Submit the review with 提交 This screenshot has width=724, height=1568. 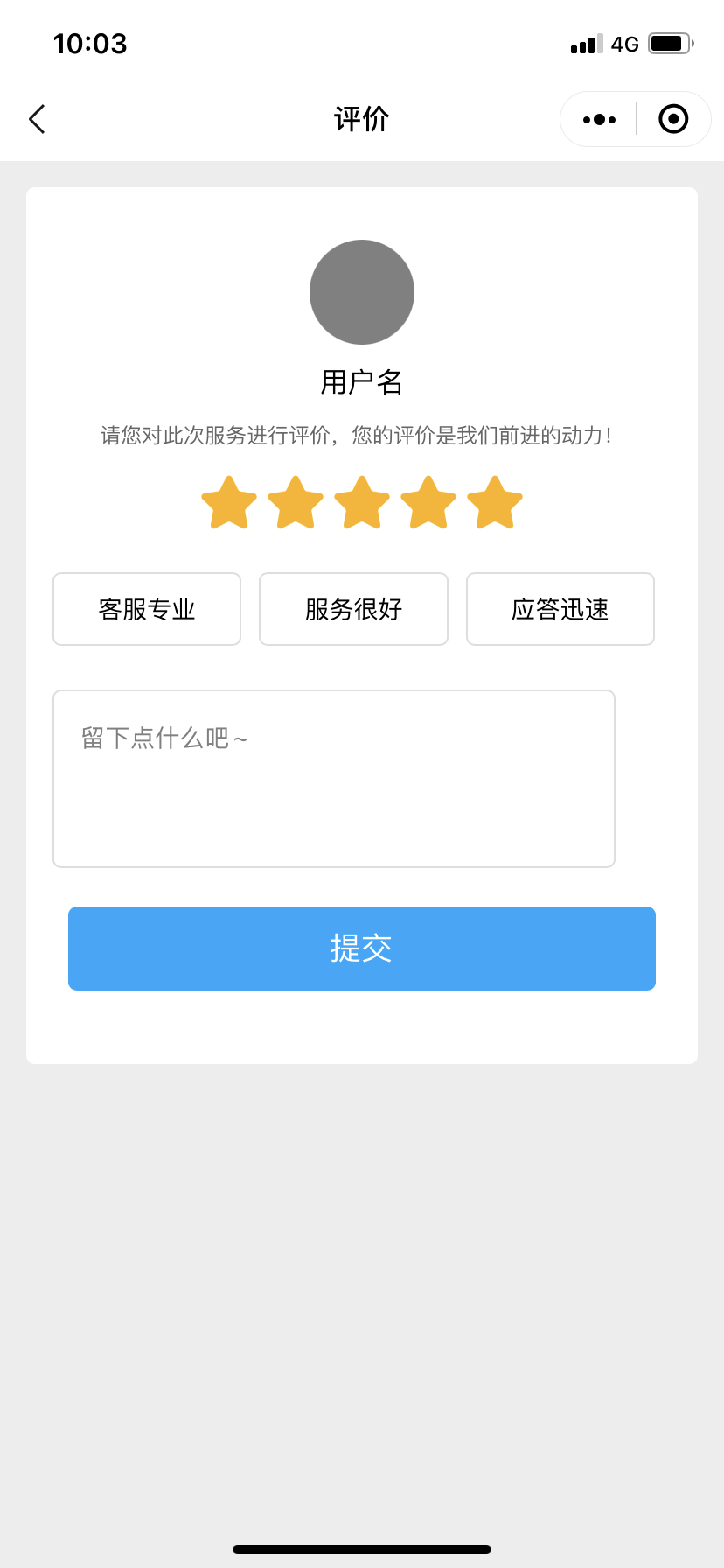362,948
